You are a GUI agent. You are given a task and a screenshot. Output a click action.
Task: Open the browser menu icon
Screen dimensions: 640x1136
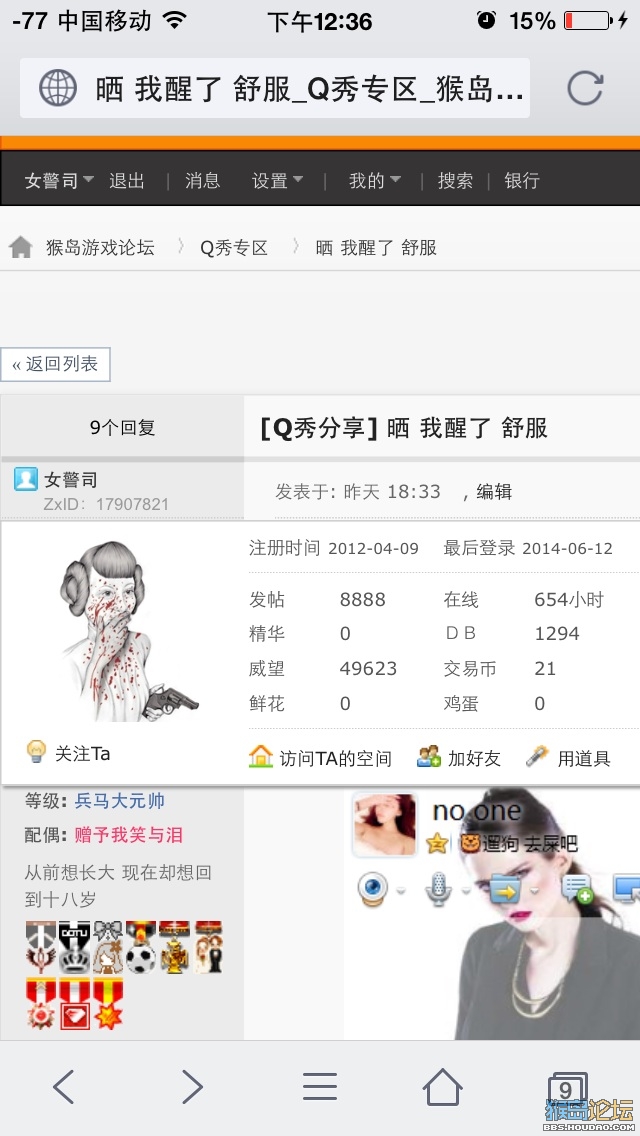(320, 1087)
